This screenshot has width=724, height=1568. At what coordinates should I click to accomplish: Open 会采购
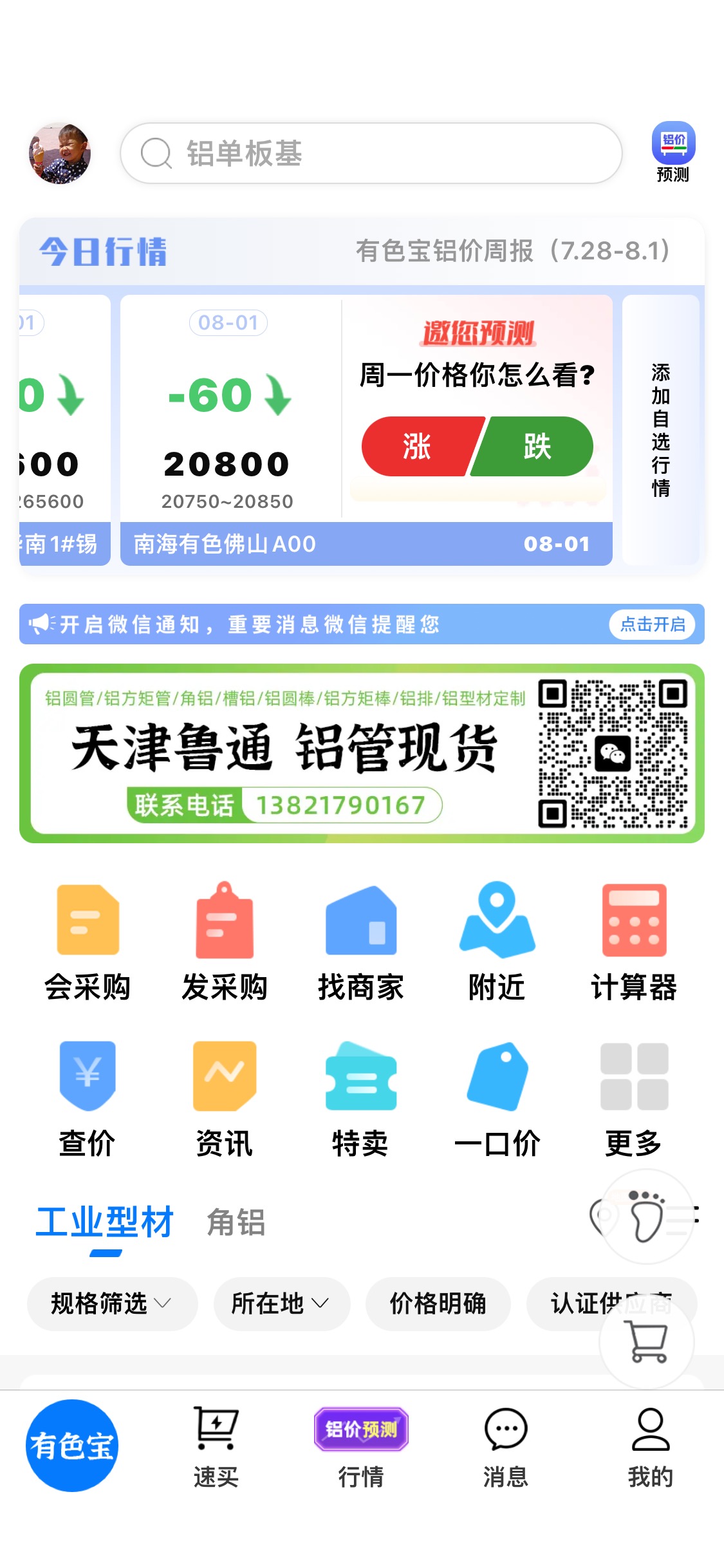tap(88, 942)
